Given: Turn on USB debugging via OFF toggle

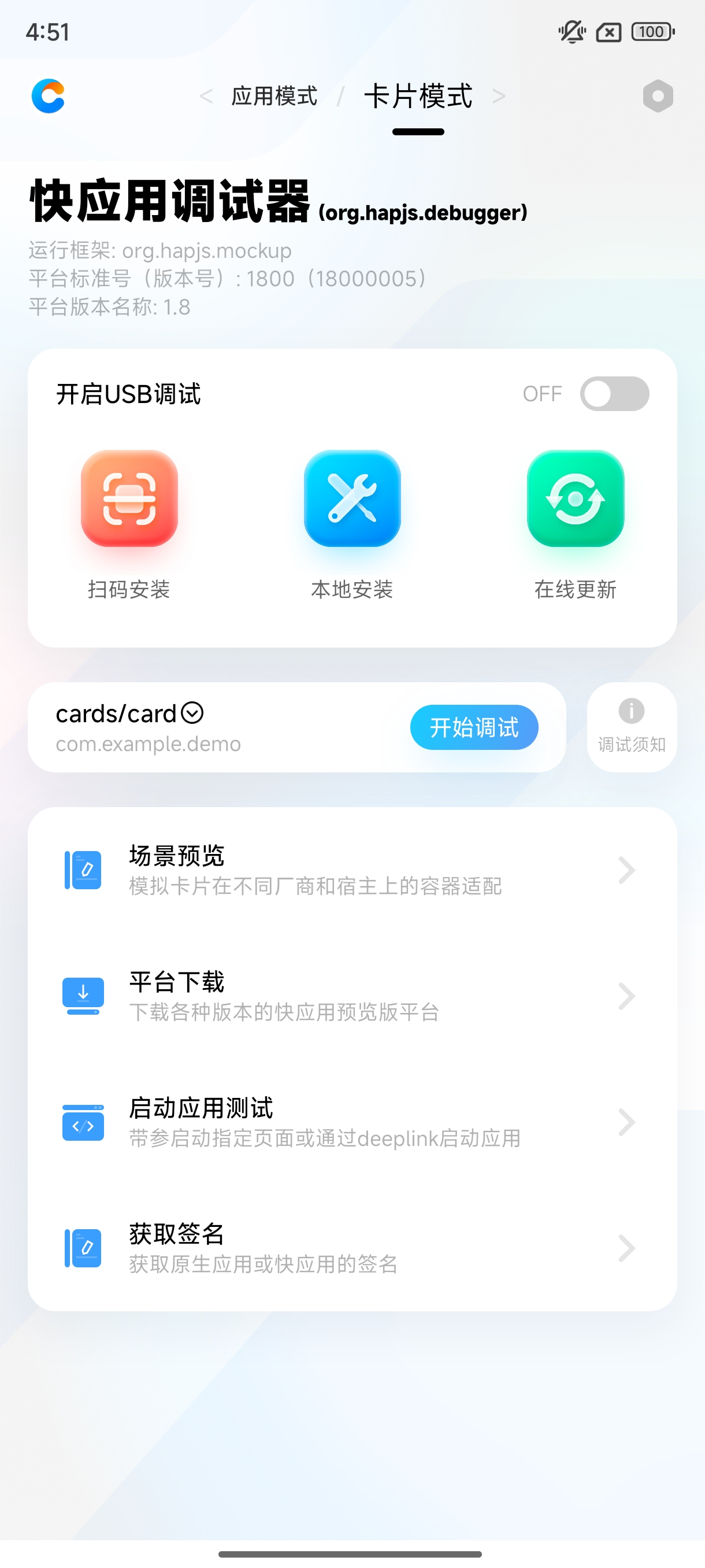Looking at the screenshot, I should [x=614, y=393].
